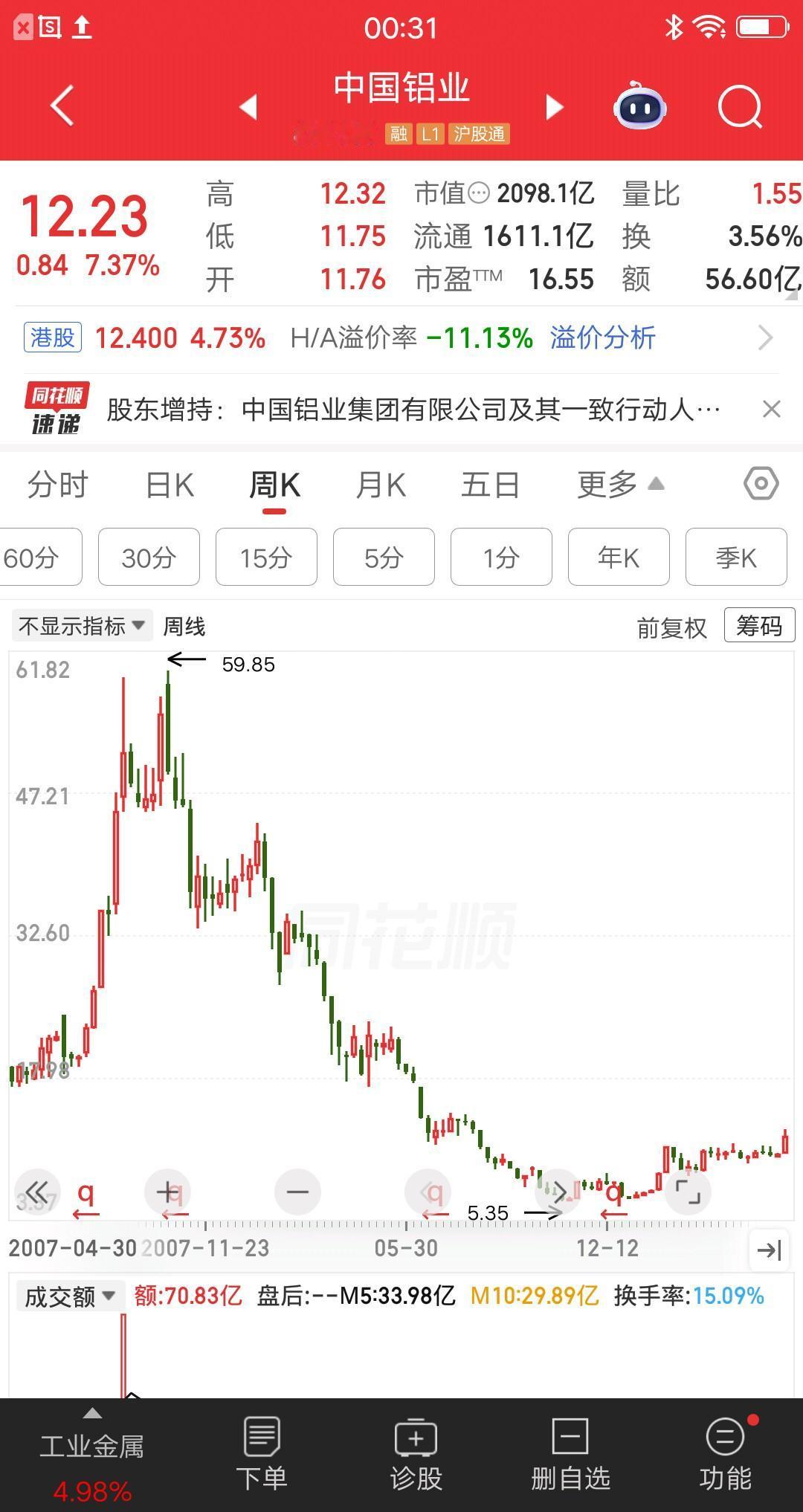Open 溢价分析 premium analysis link
Image resolution: width=803 pixels, height=1512 pixels.
602,337
